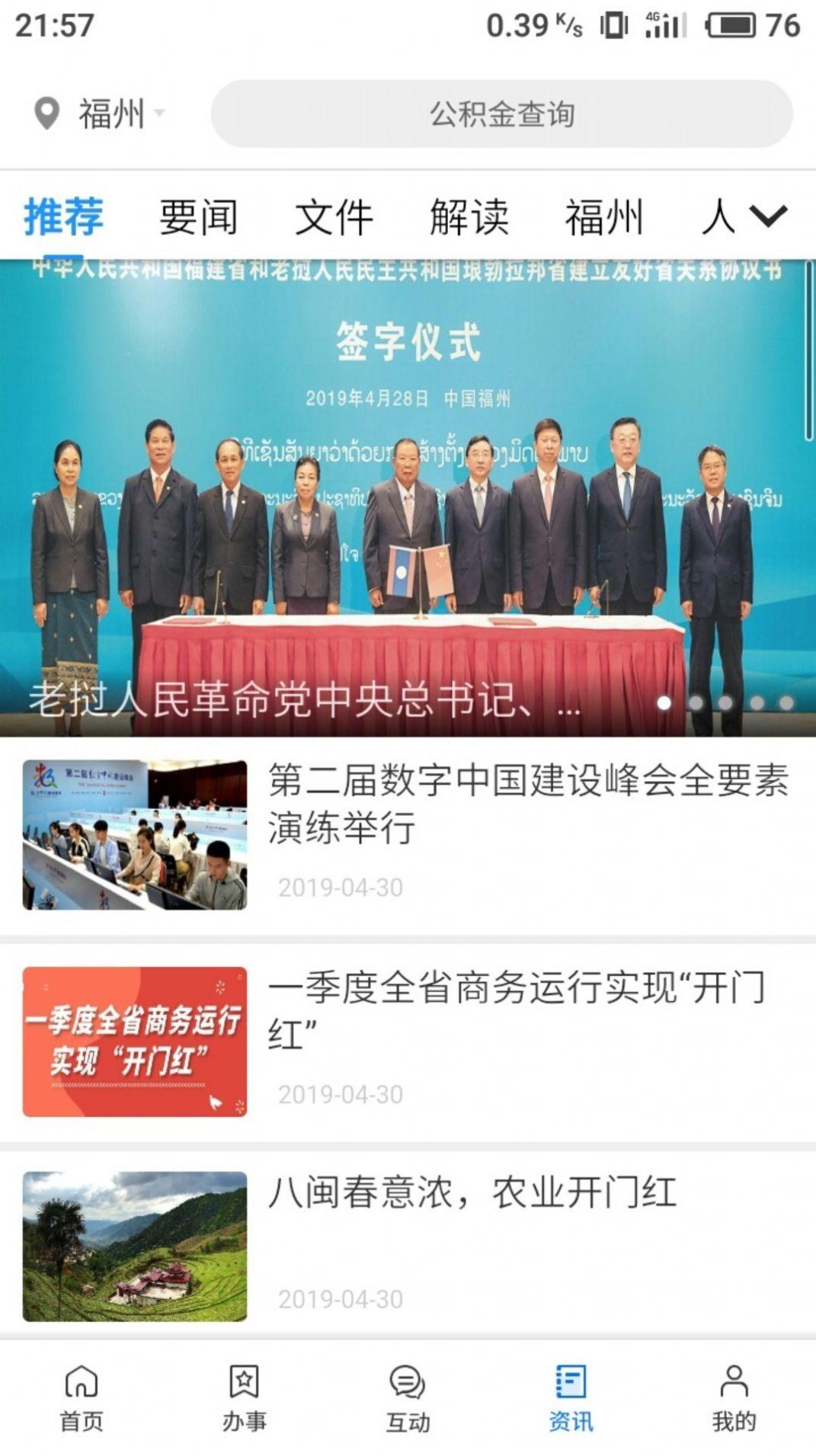Open the 签字仪式 banner story
The width and height of the screenshot is (816, 1456).
[x=408, y=497]
